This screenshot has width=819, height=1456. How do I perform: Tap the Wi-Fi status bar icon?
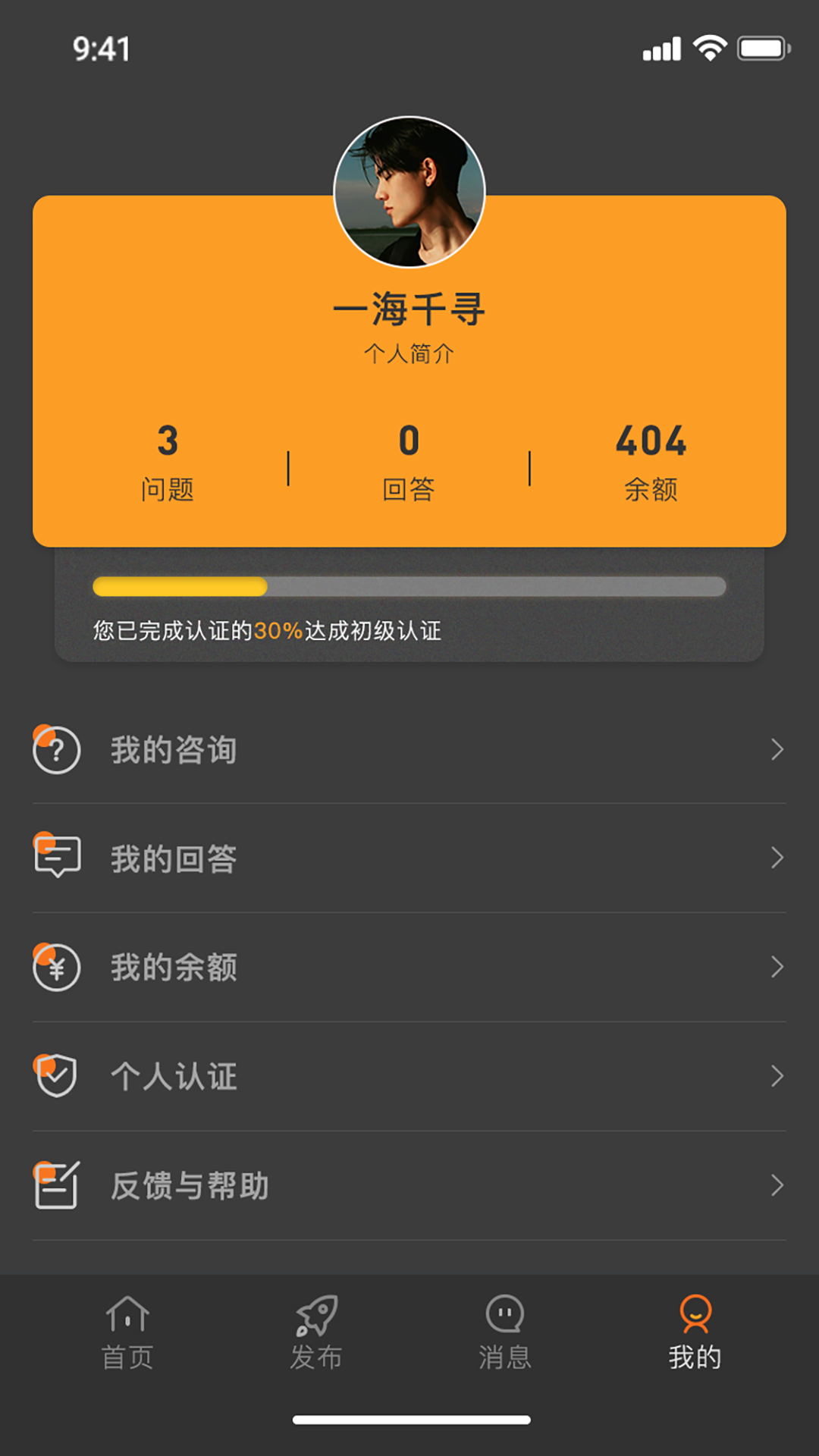(x=709, y=47)
